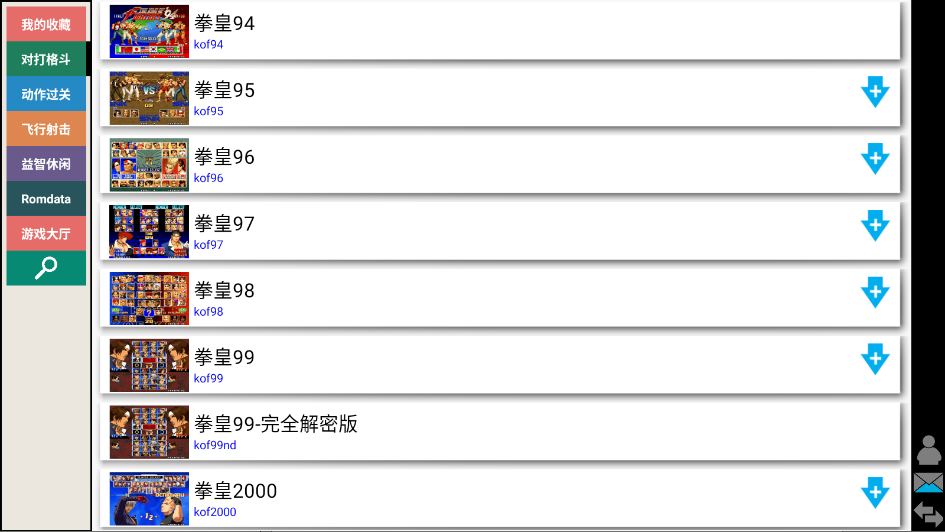
Task: Select the 益智休闲 category
Action: point(46,164)
